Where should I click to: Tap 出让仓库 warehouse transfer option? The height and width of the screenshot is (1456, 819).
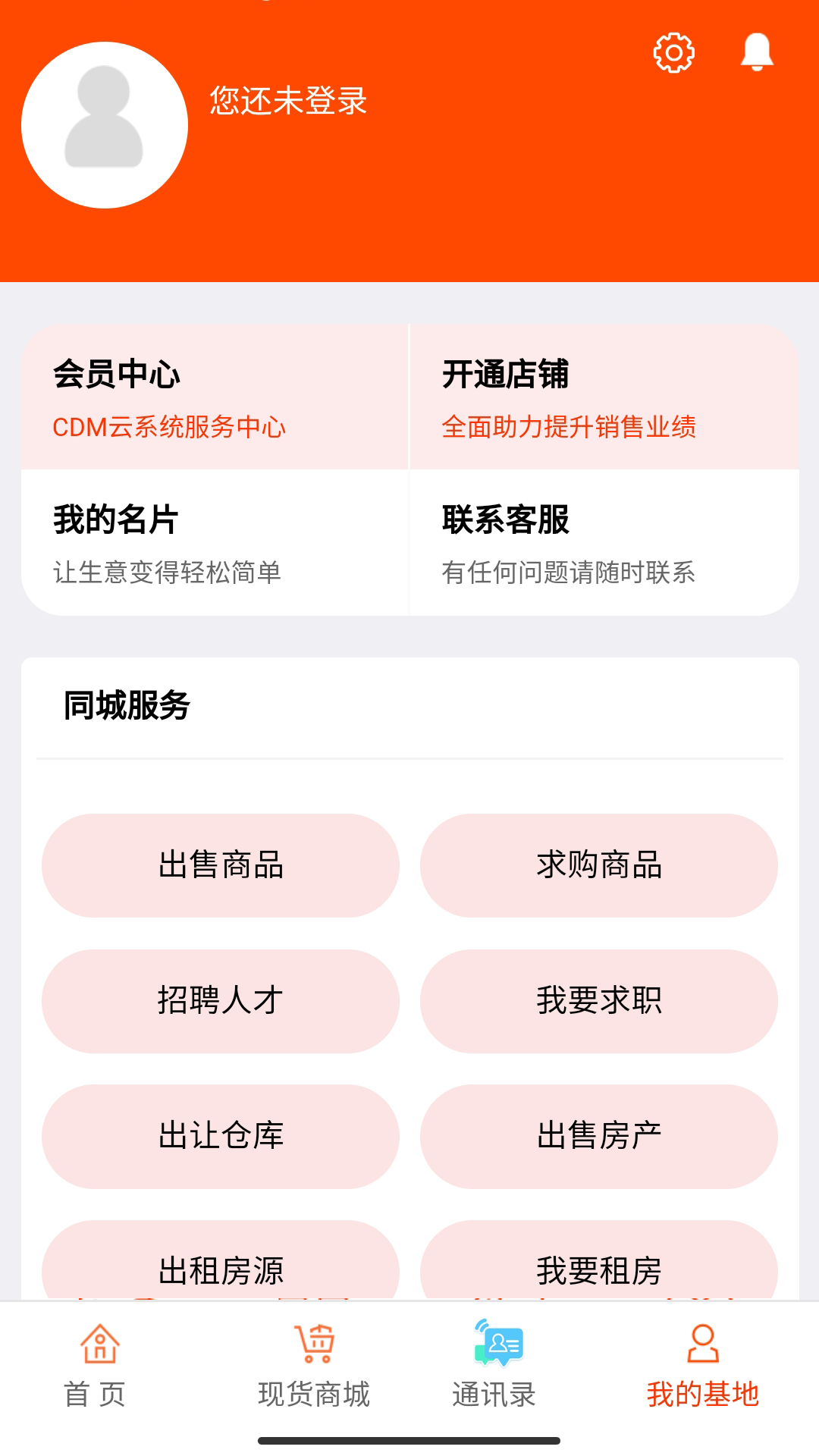click(x=221, y=1136)
